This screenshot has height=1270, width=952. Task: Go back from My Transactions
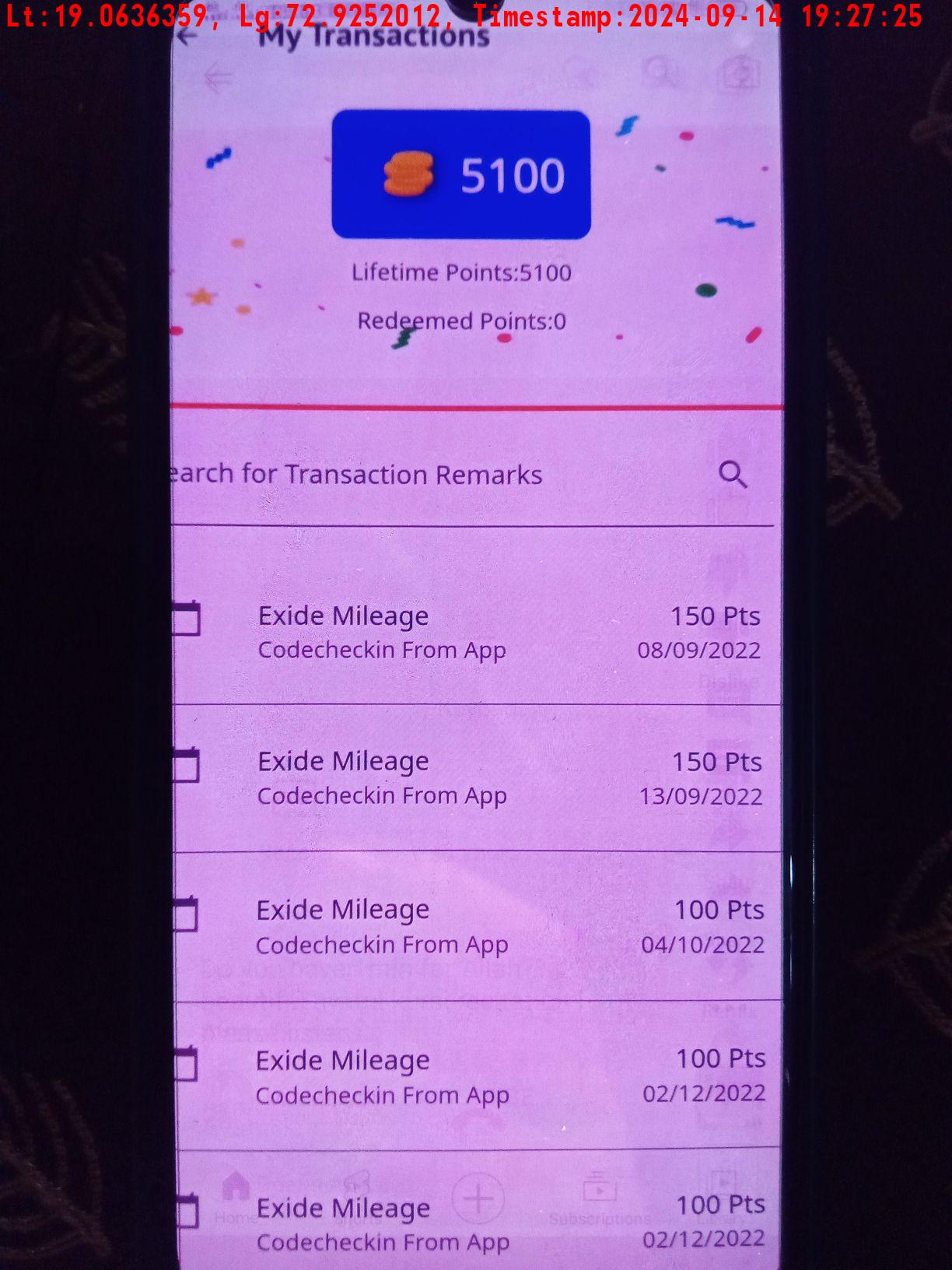click(187, 37)
